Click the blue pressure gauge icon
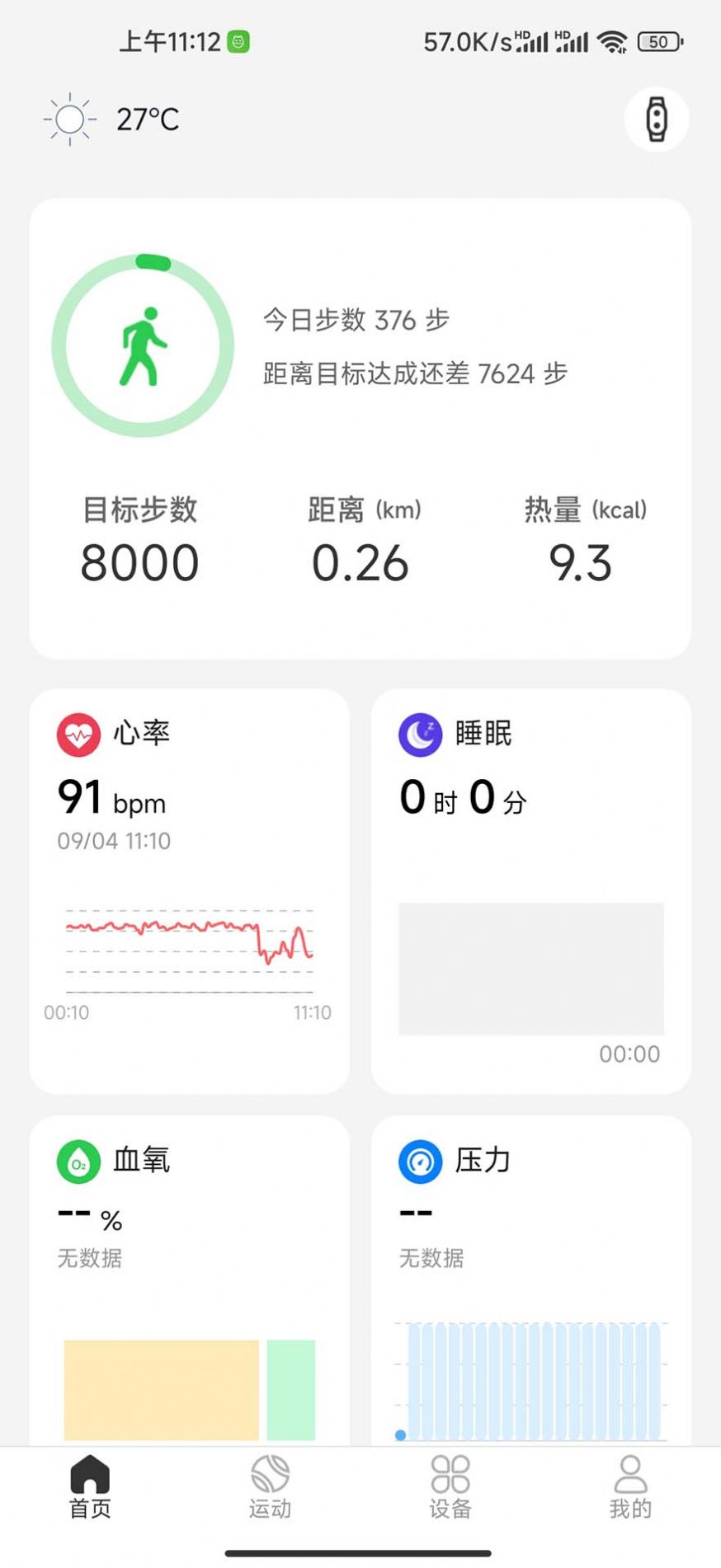 pyautogui.click(x=421, y=1159)
